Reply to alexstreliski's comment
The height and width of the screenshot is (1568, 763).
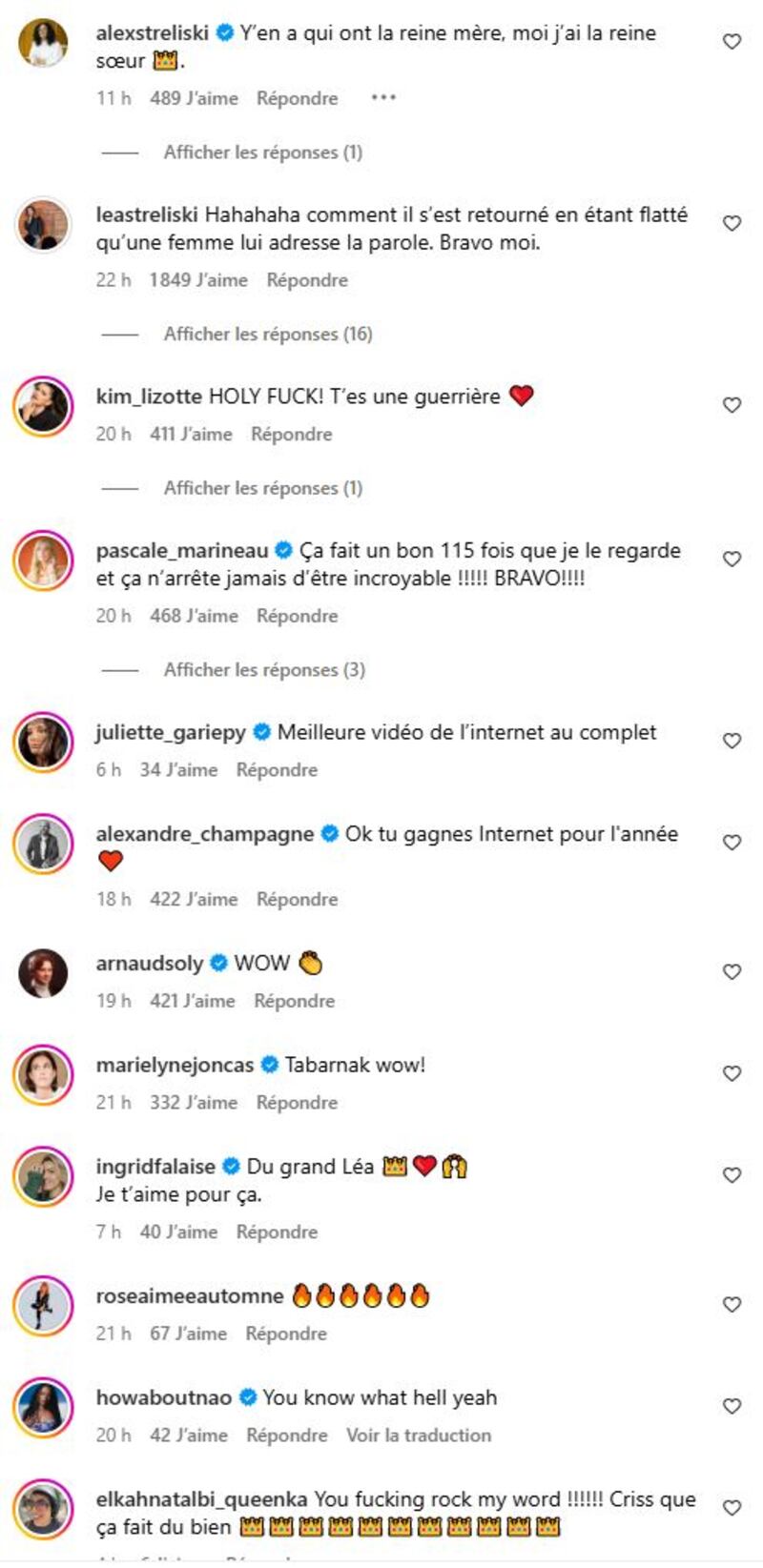tap(297, 98)
